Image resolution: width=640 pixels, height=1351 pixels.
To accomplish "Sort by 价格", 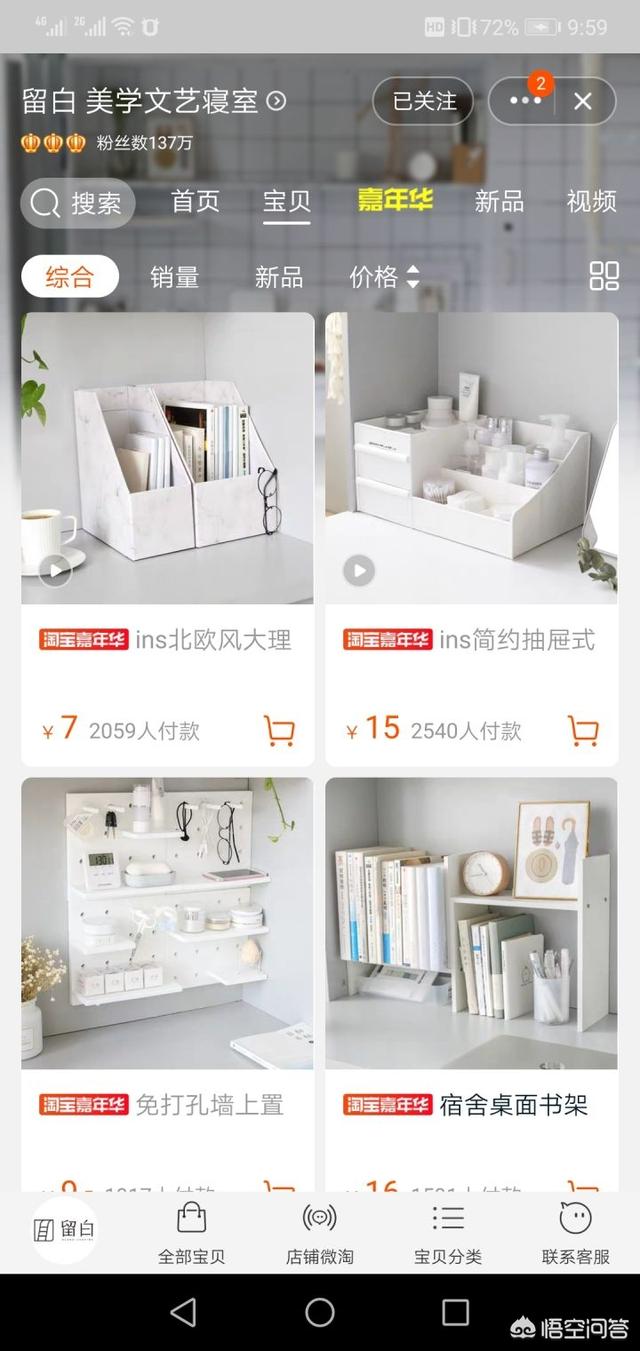I will [x=385, y=277].
